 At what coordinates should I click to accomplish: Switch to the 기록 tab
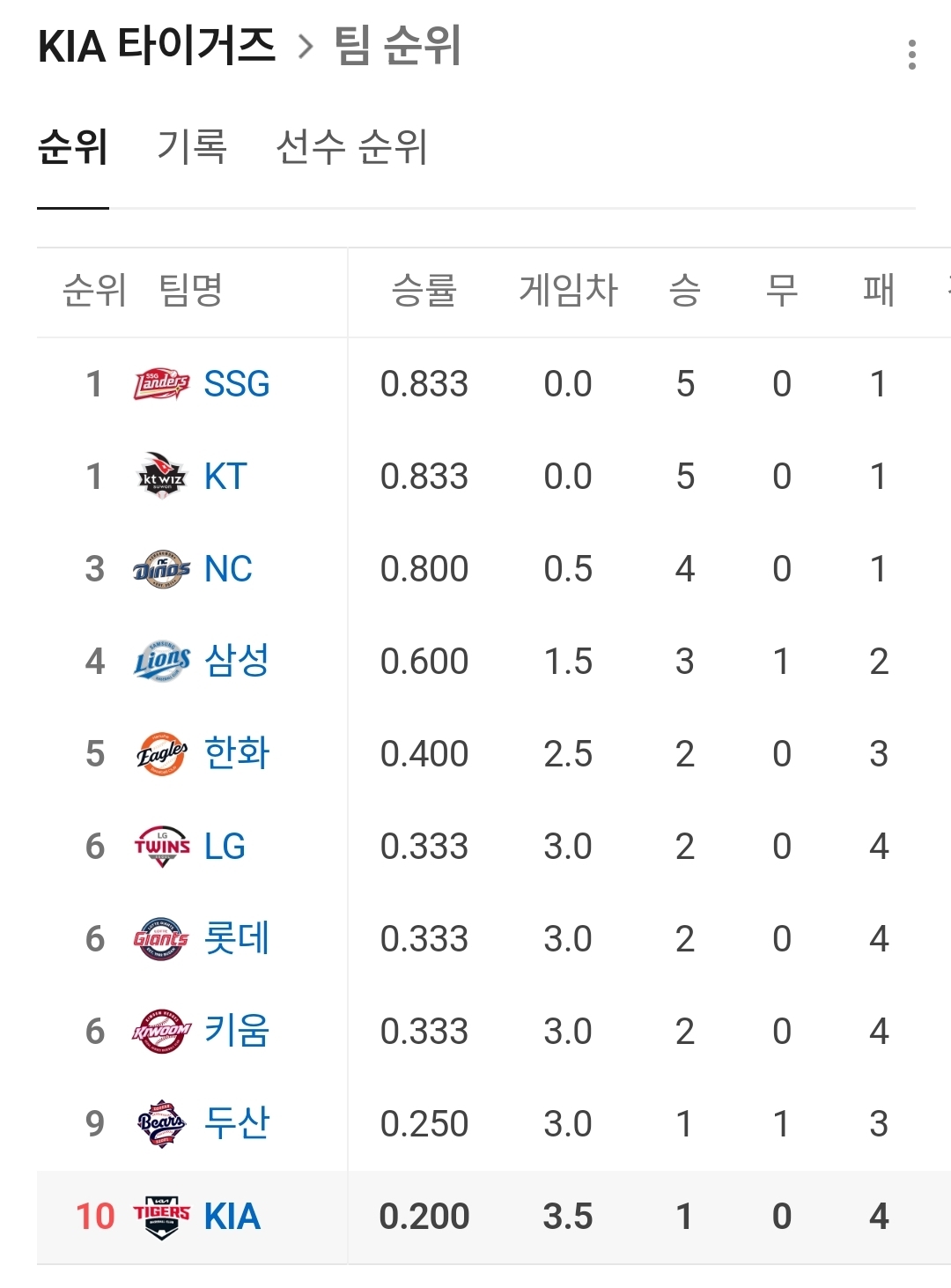192,146
